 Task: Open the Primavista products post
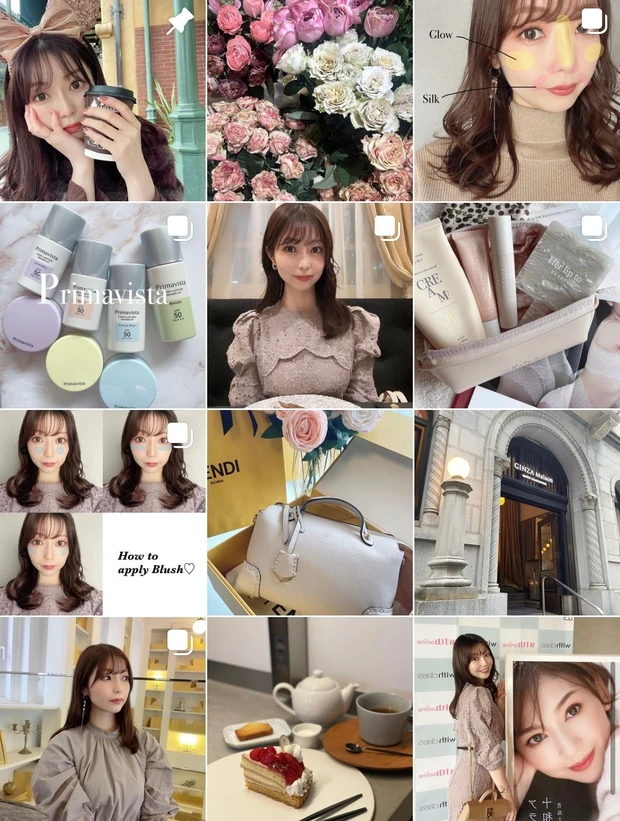[x=102, y=305]
